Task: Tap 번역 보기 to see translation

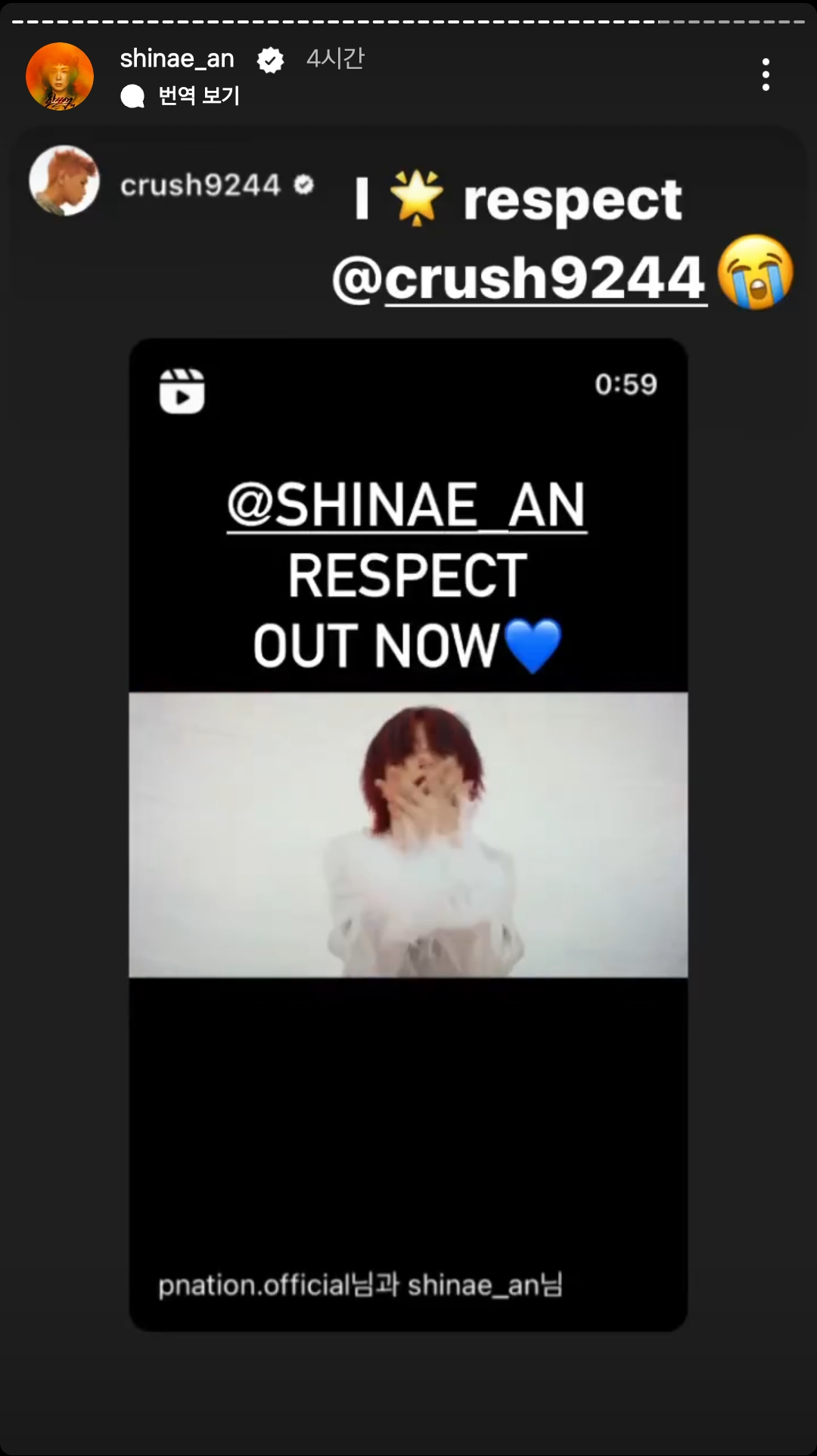Action: (x=198, y=95)
